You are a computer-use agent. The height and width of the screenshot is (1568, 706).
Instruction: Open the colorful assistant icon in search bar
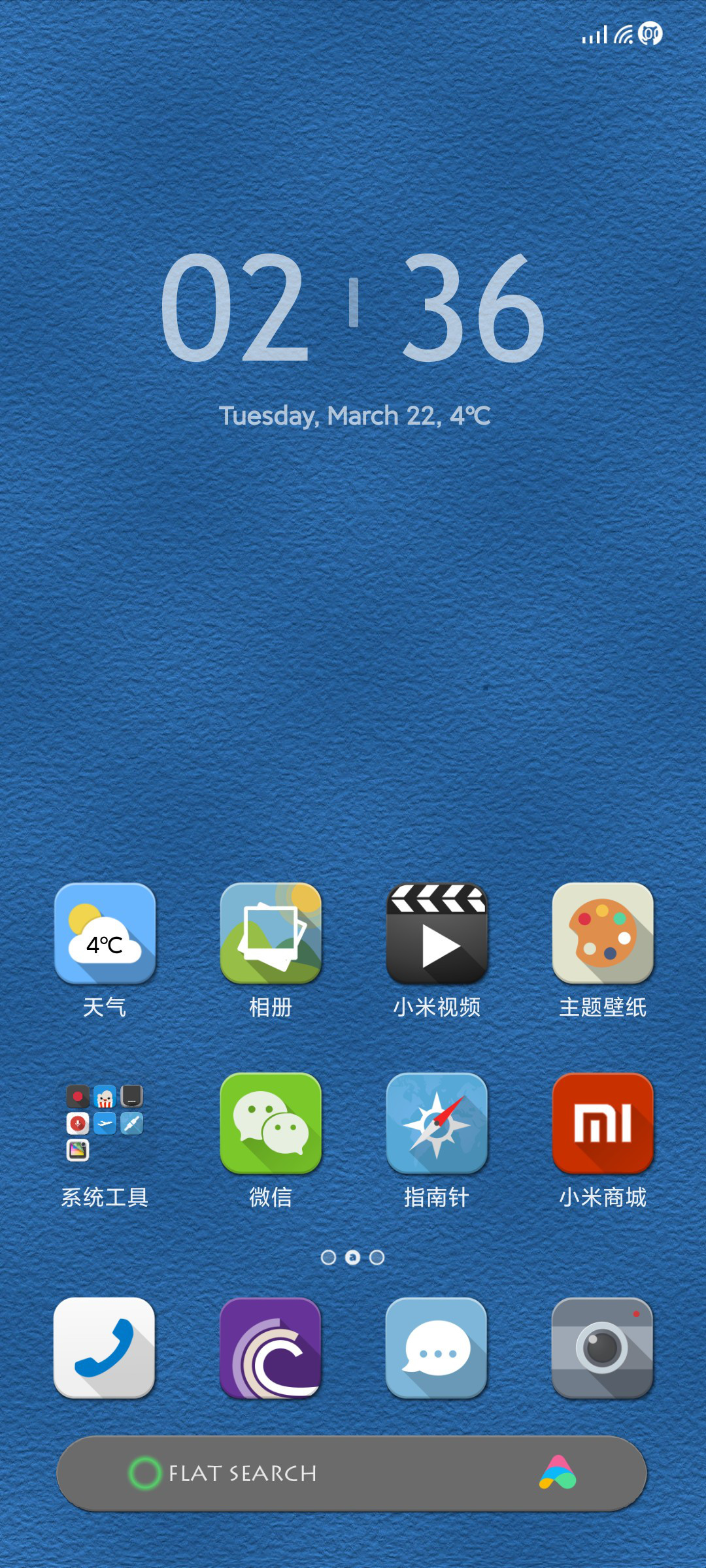tap(558, 1473)
